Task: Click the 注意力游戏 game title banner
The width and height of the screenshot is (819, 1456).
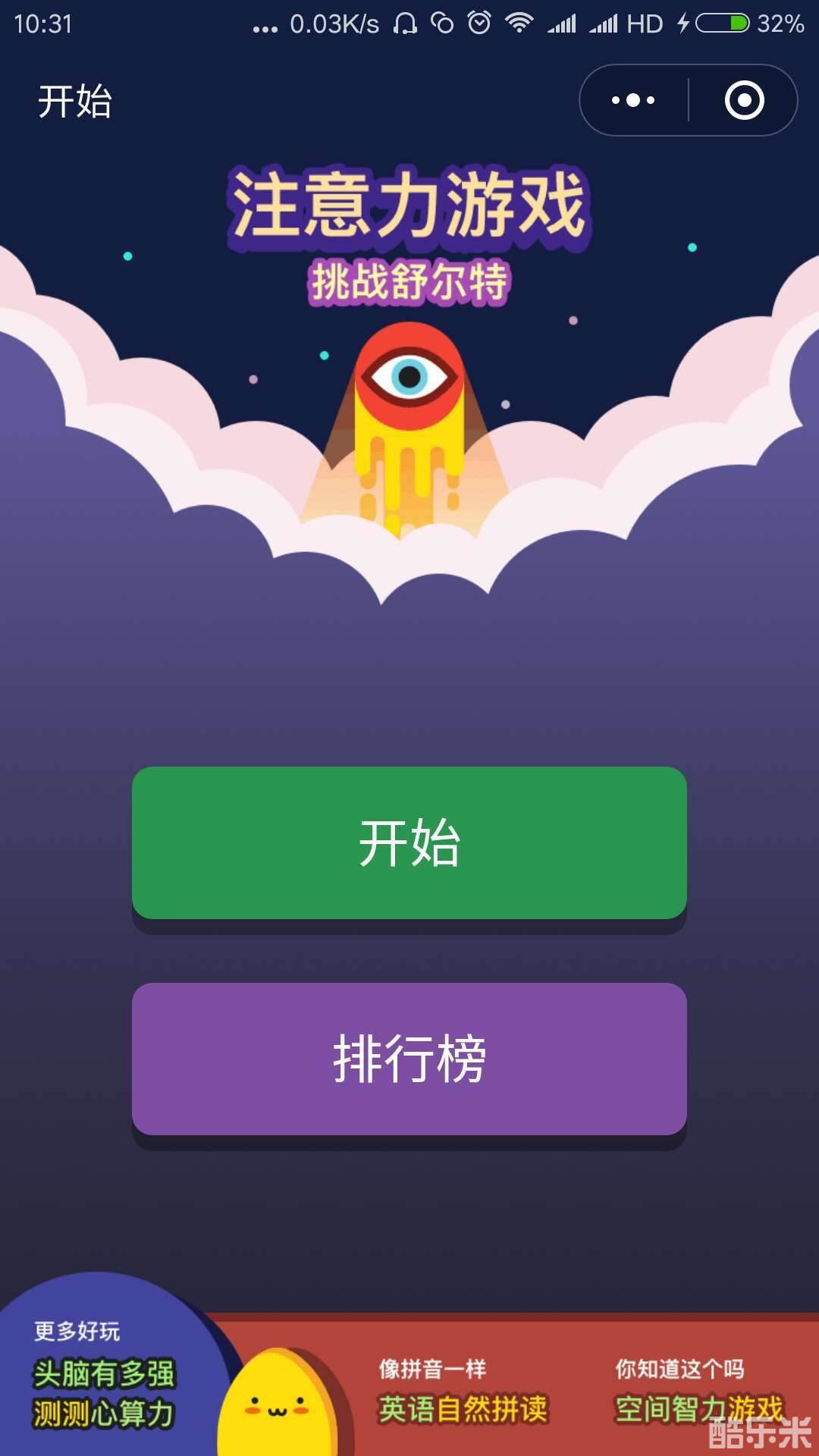Action: [x=409, y=205]
